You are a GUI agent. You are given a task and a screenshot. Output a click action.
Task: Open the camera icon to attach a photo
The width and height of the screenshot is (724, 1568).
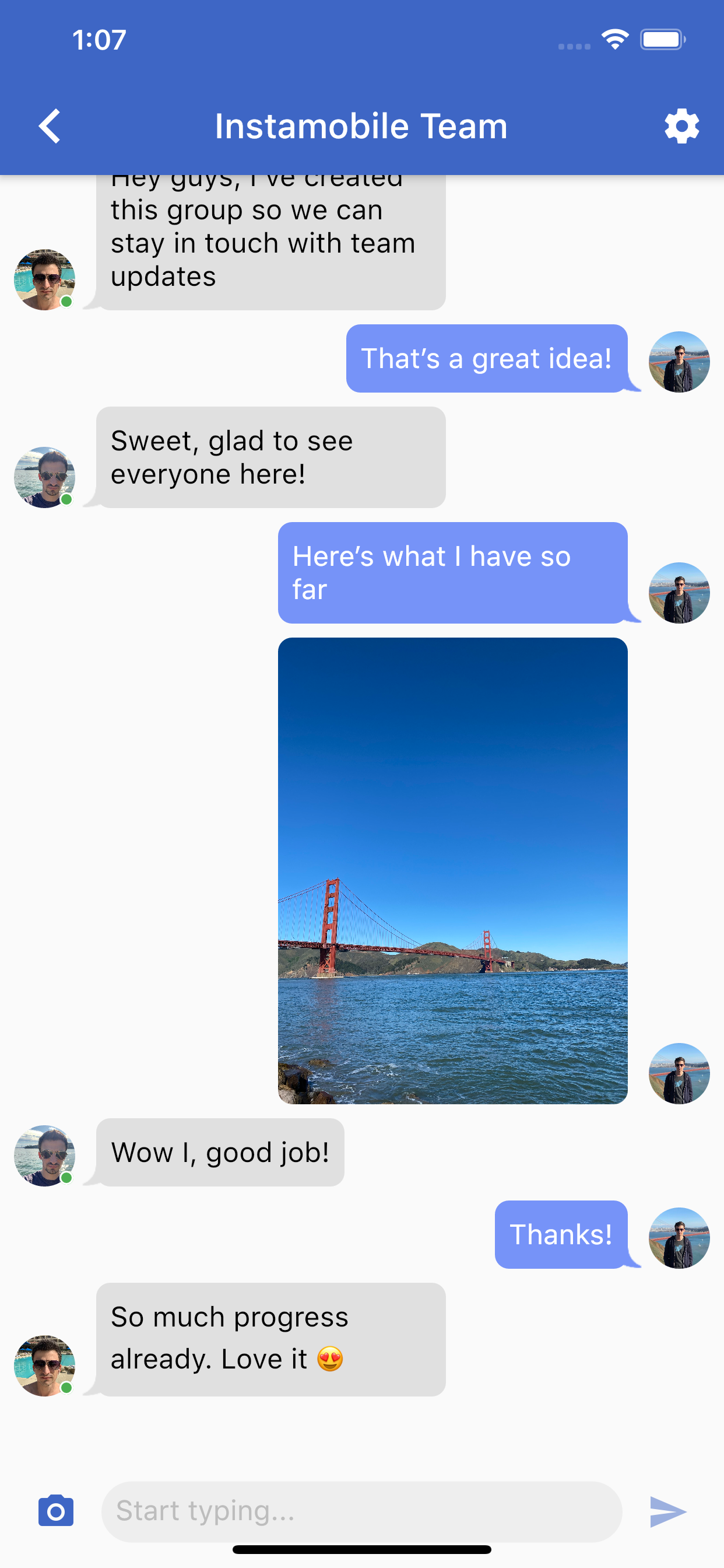click(x=55, y=1511)
